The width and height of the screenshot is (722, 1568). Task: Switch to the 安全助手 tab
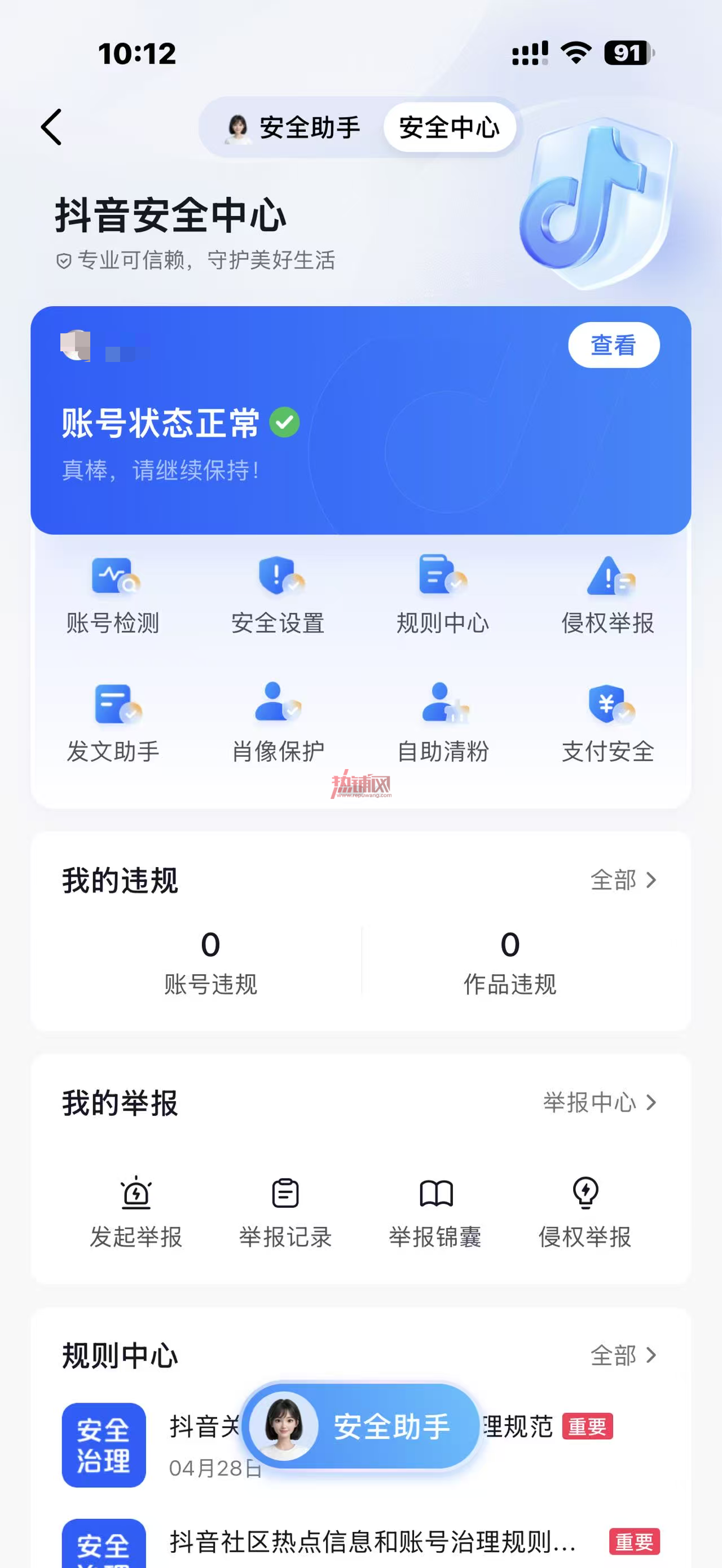293,128
